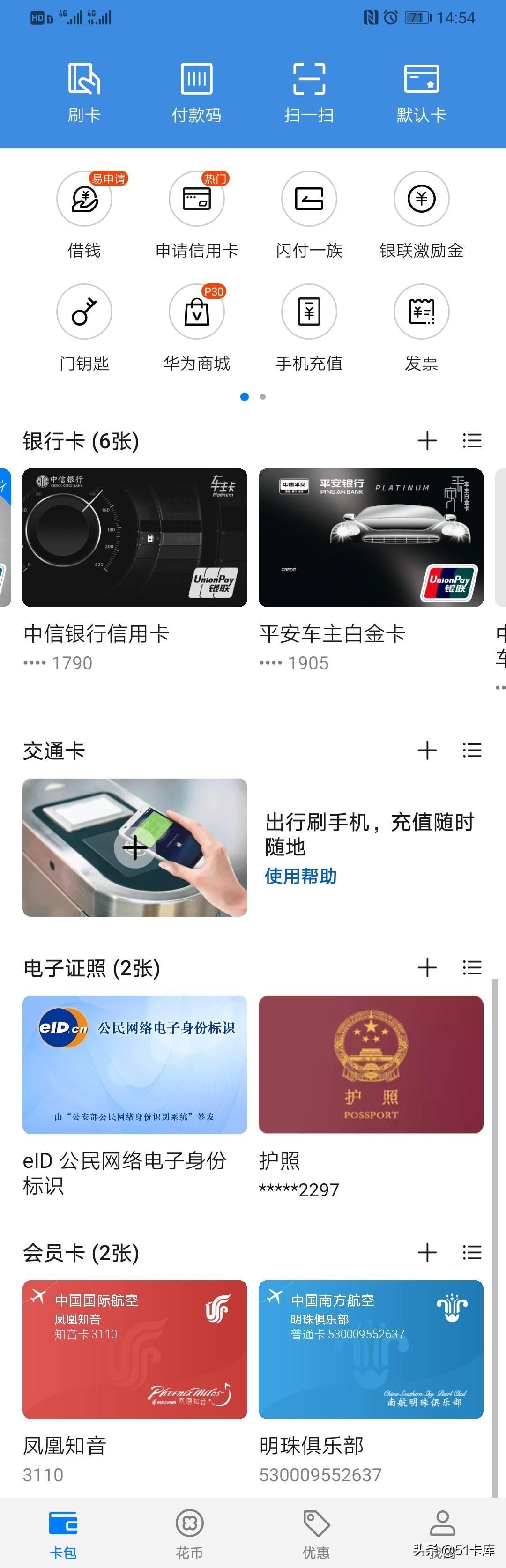Add a new card under 银行卡

pyautogui.click(x=427, y=441)
